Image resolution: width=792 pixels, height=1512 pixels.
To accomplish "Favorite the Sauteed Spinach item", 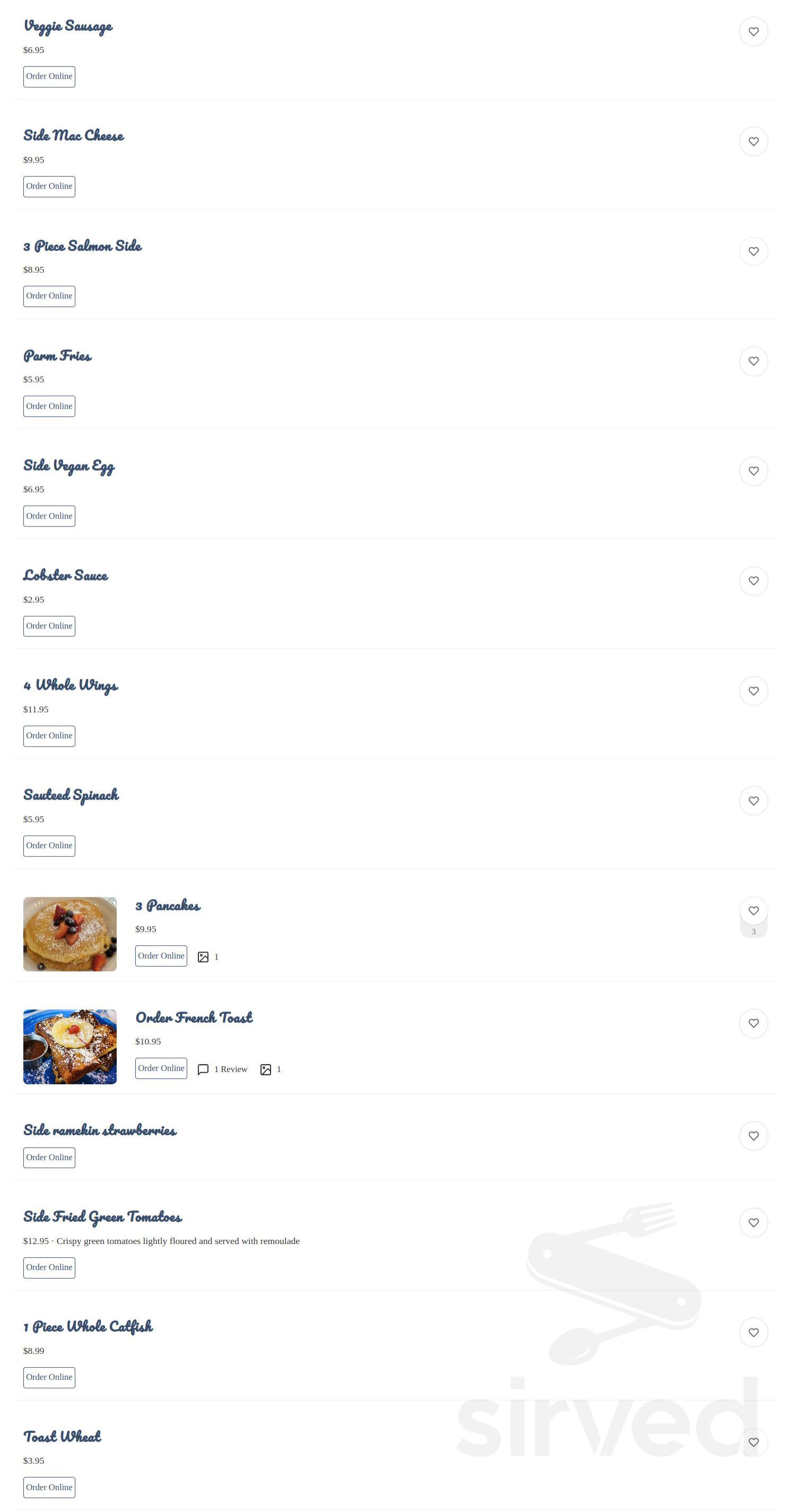I will pos(753,801).
